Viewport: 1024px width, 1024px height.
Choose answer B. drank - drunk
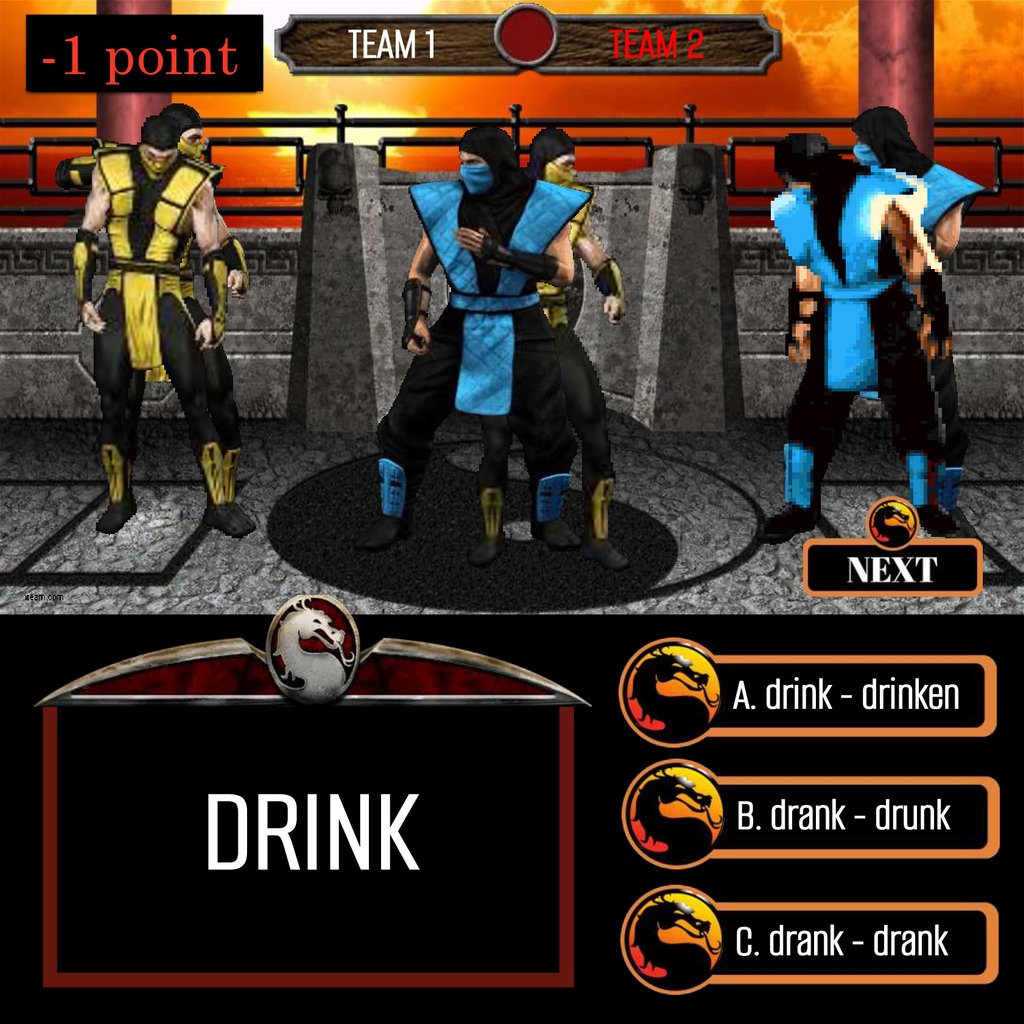pyautogui.click(x=843, y=817)
